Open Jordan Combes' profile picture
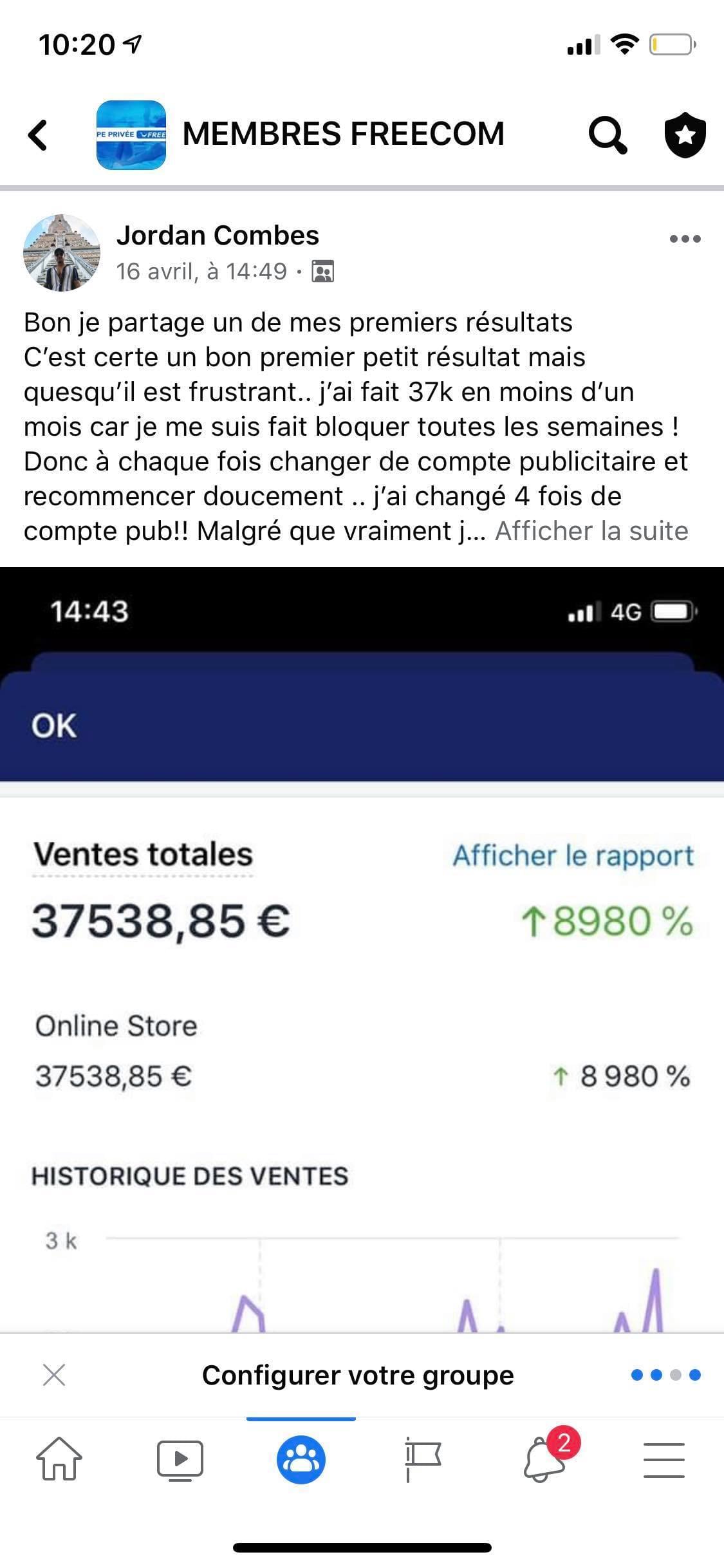724x1568 pixels. (62, 253)
